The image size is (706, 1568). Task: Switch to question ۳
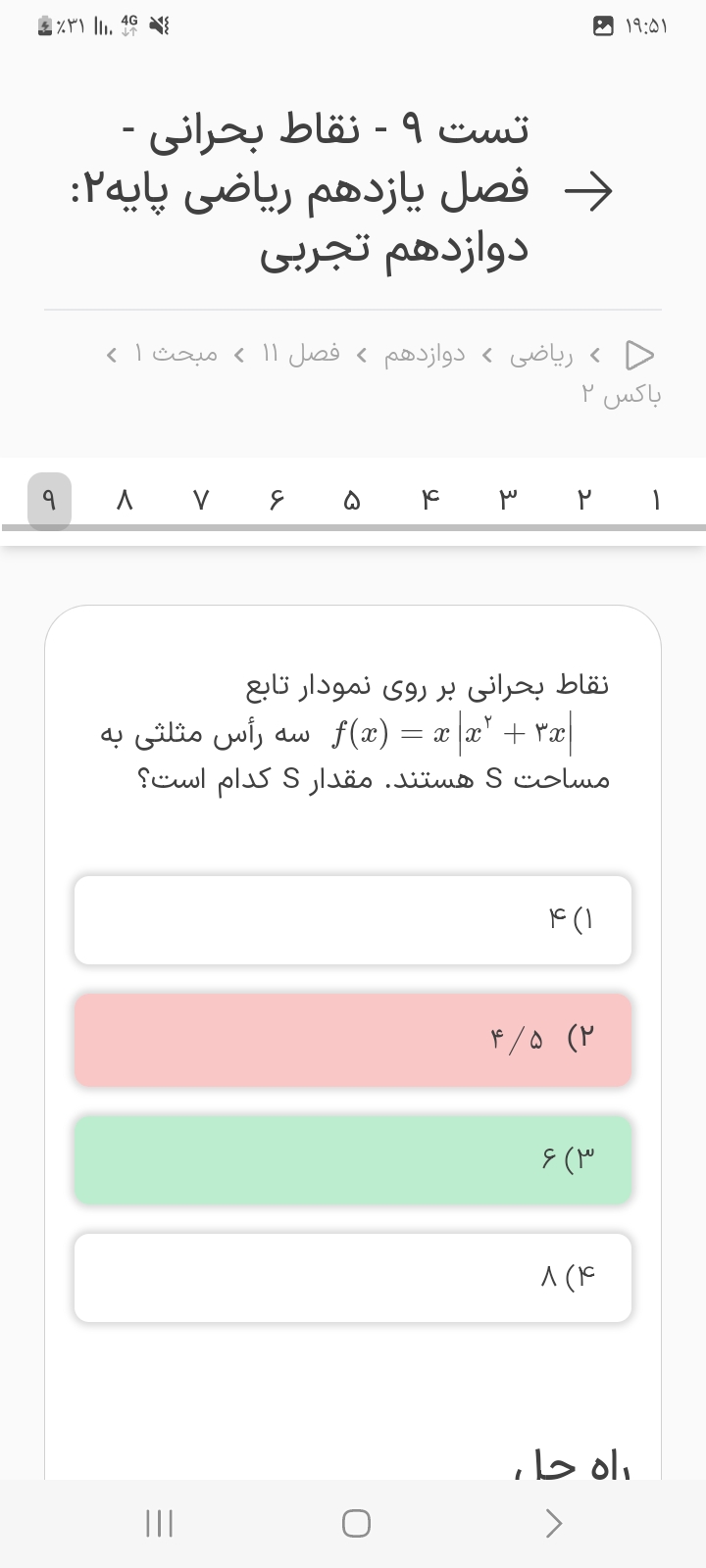click(x=507, y=501)
